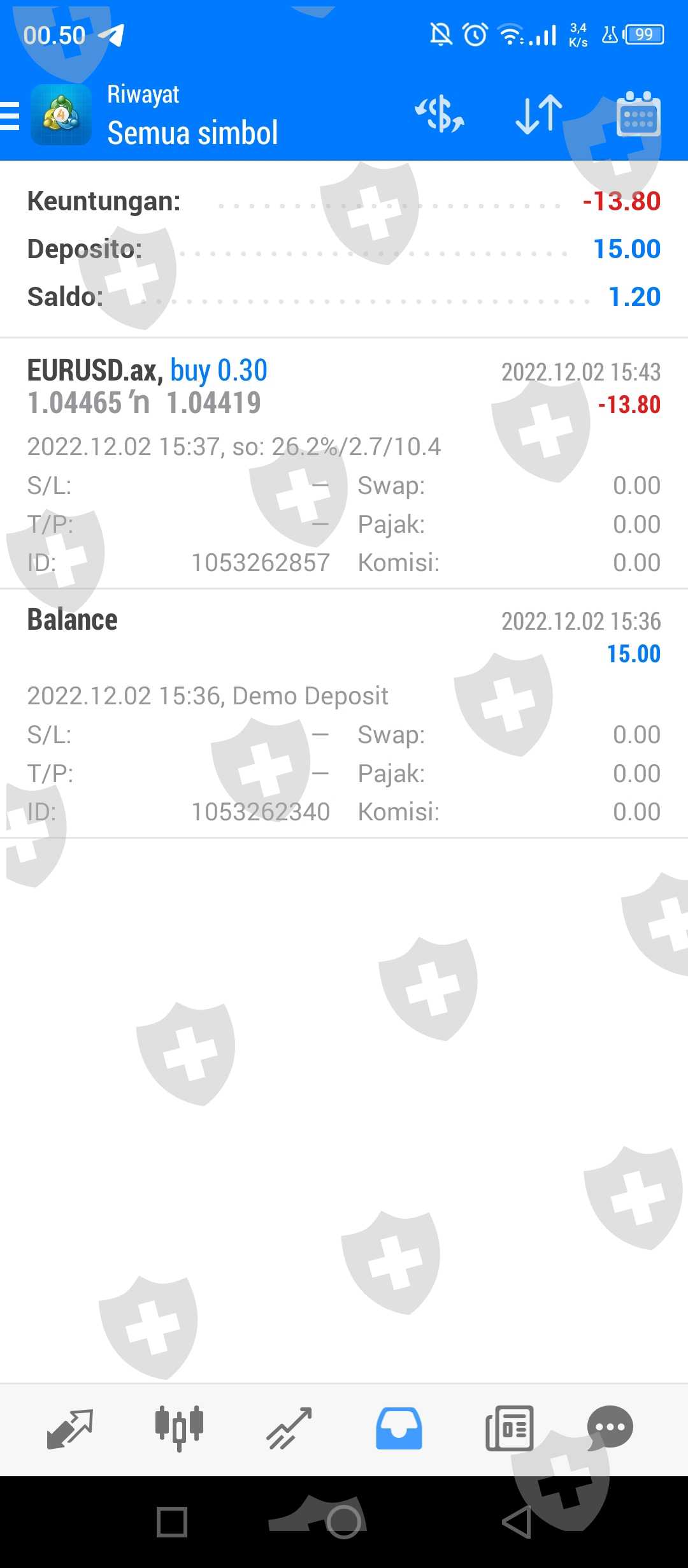Show recent apps via the square button
Viewport: 688px width, 1568px height.
coord(172,1522)
